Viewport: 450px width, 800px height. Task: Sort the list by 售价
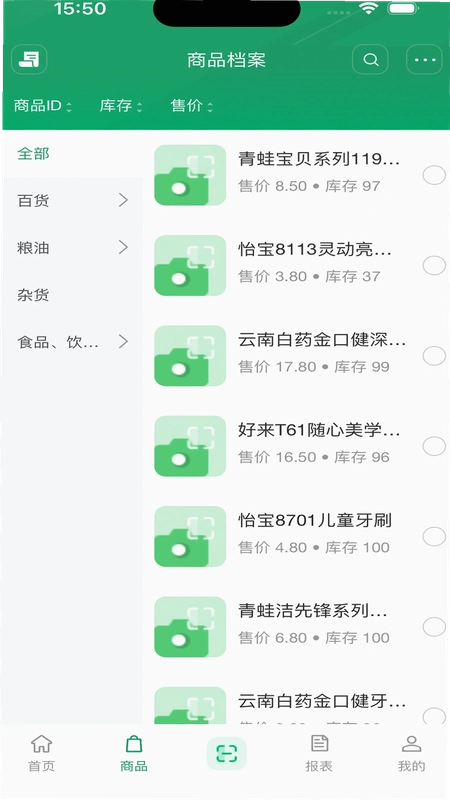pos(192,106)
